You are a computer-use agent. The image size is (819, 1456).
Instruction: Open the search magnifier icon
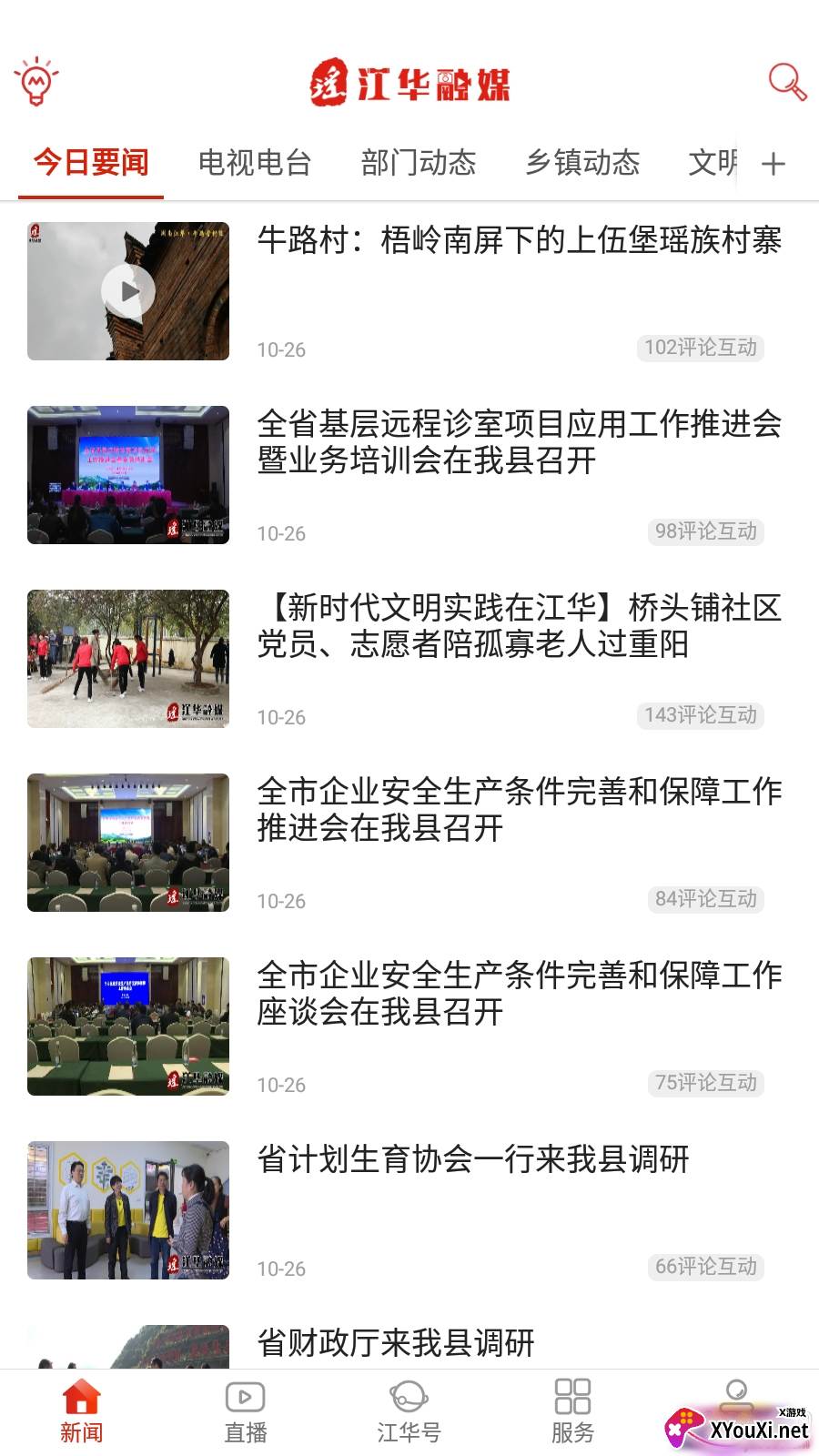coord(786,82)
